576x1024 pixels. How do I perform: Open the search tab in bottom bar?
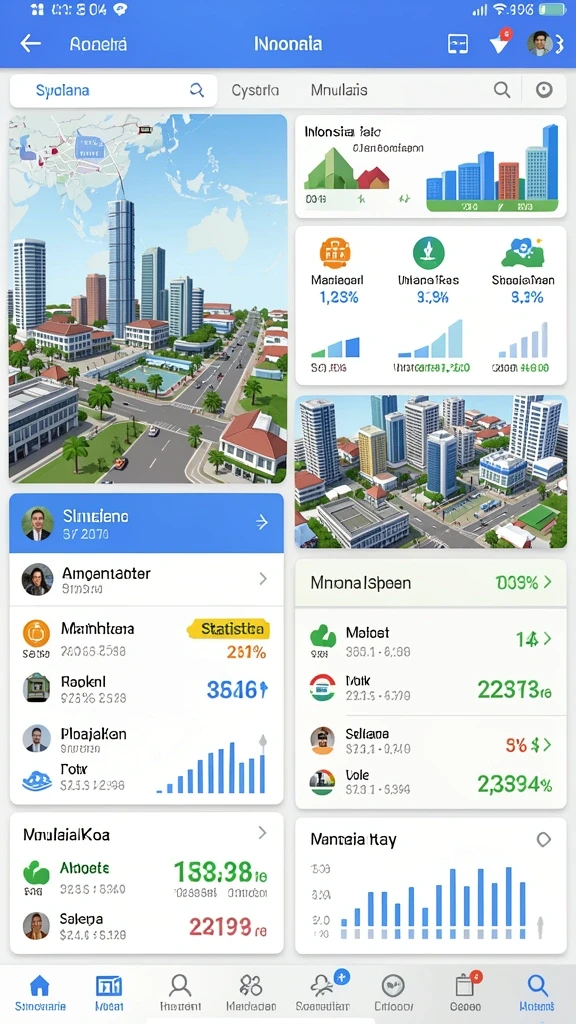click(537, 993)
